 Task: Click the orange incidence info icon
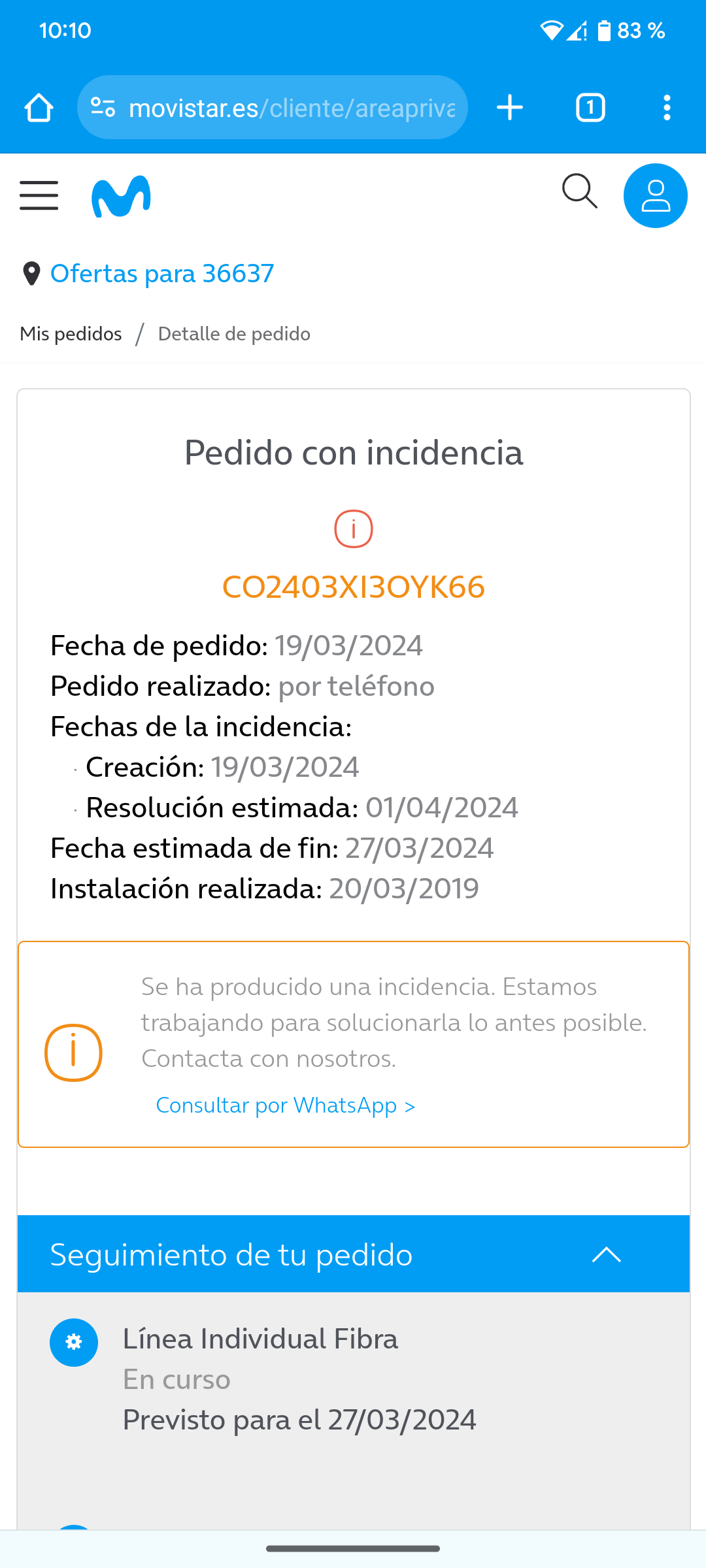point(73,1052)
